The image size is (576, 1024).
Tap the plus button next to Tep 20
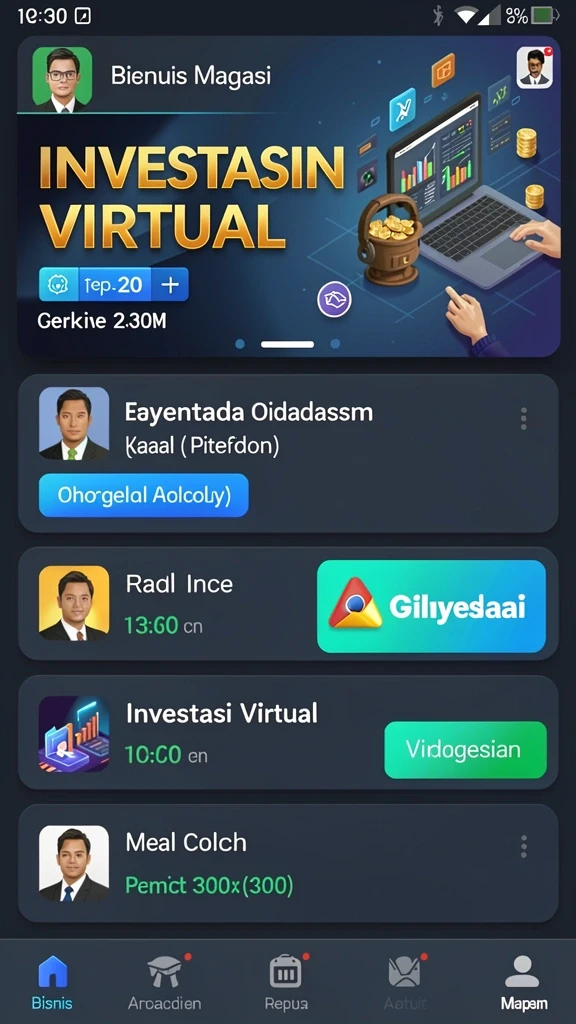[x=170, y=285]
